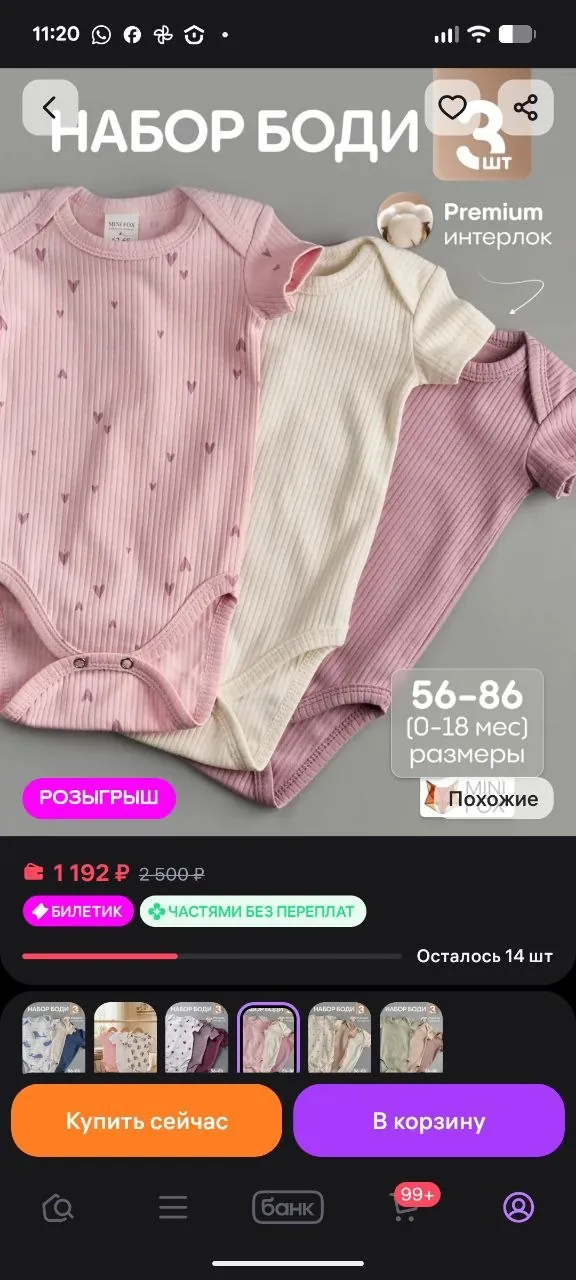Open the Розыгрыш badge

(99, 798)
